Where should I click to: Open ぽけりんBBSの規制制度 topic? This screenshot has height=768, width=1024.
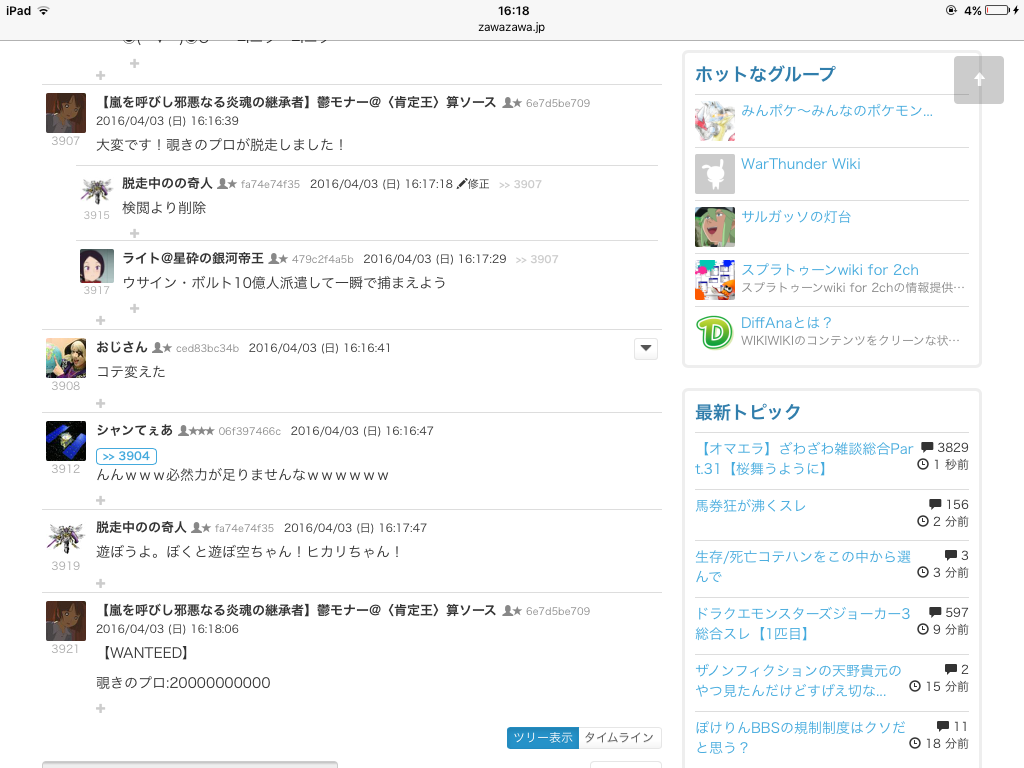[800, 735]
